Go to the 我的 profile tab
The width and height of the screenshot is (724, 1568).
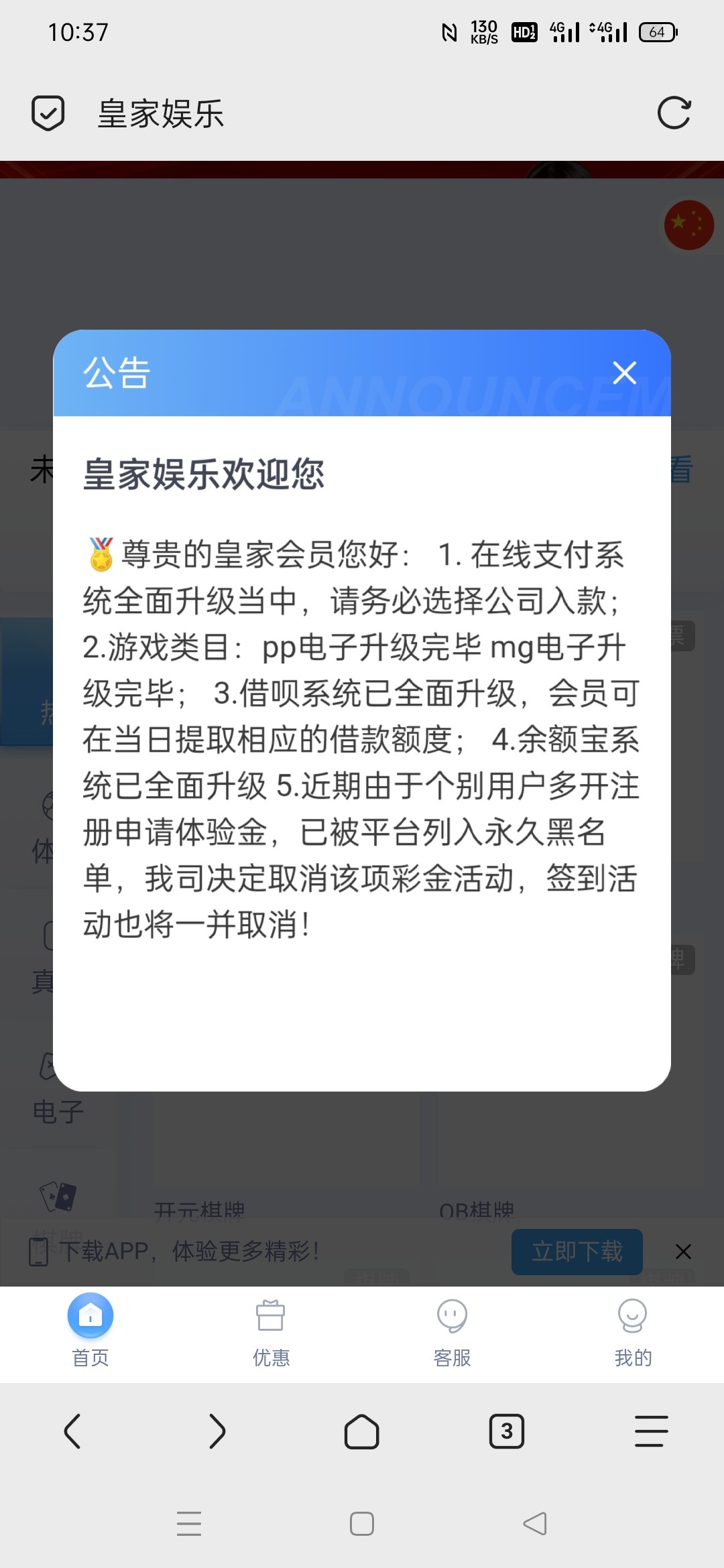pos(633,1329)
